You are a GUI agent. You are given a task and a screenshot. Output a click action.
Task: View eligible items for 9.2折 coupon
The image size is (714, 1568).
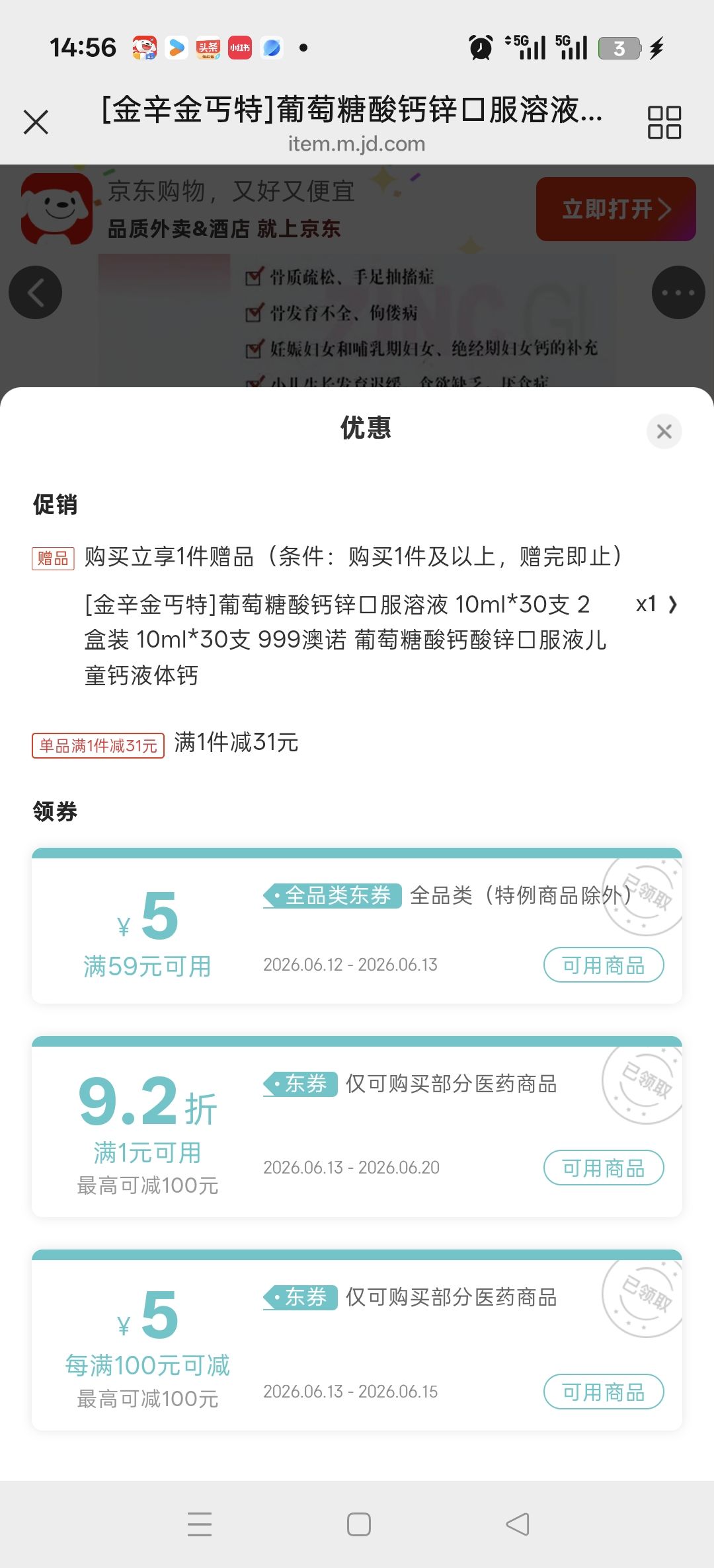pyautogui.click(x=604, y=1168)
